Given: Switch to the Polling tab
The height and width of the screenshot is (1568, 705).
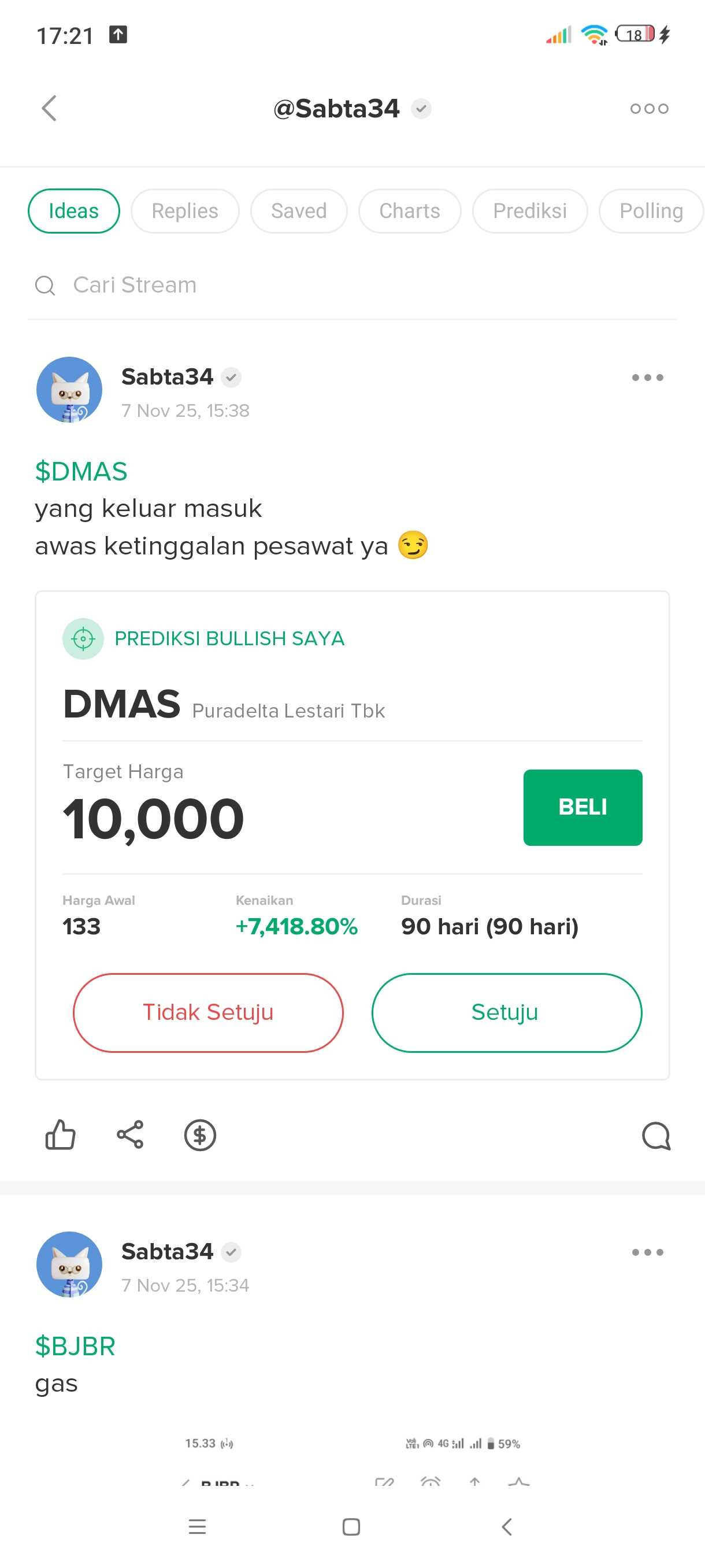Looking at the screenshot, I should coord(650,210).
